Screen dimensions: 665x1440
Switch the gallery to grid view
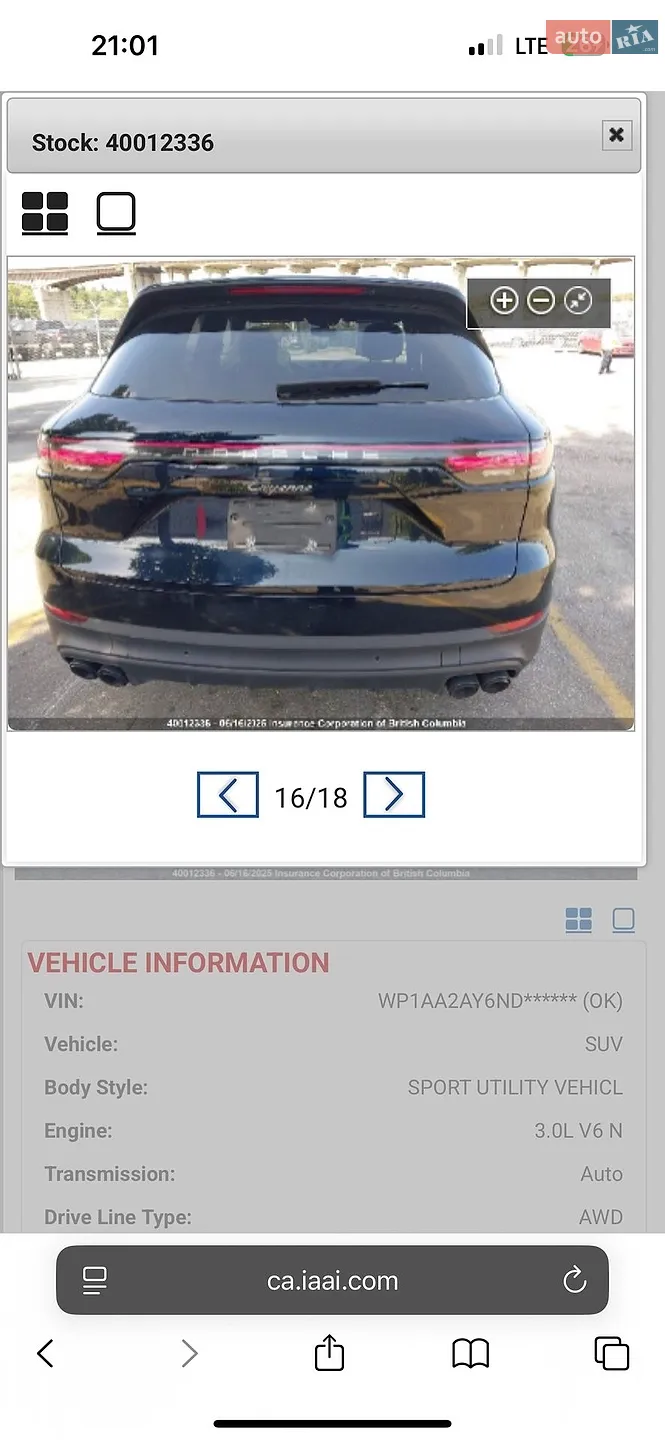[x=45, y=213]
